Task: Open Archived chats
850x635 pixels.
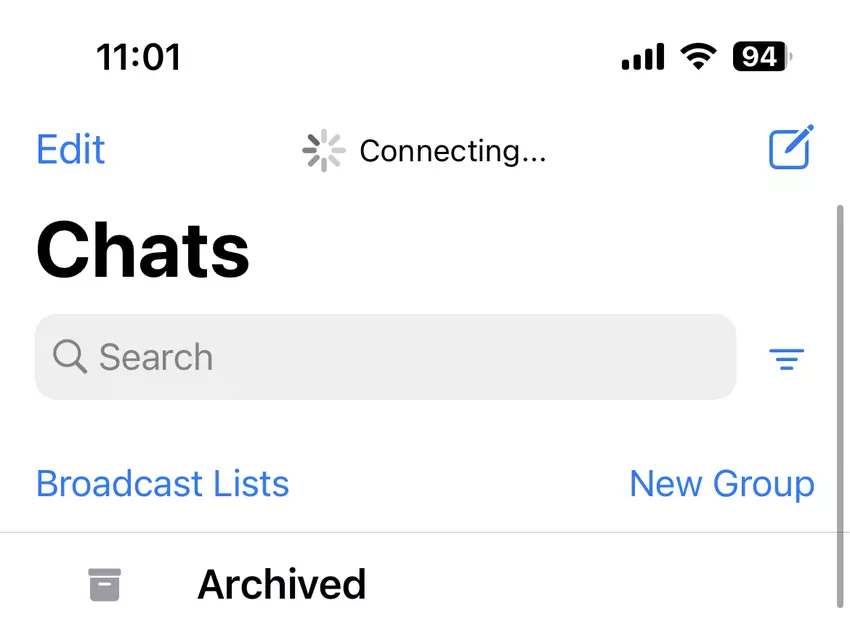Action: pyautogui.click(x=281, y=584)
